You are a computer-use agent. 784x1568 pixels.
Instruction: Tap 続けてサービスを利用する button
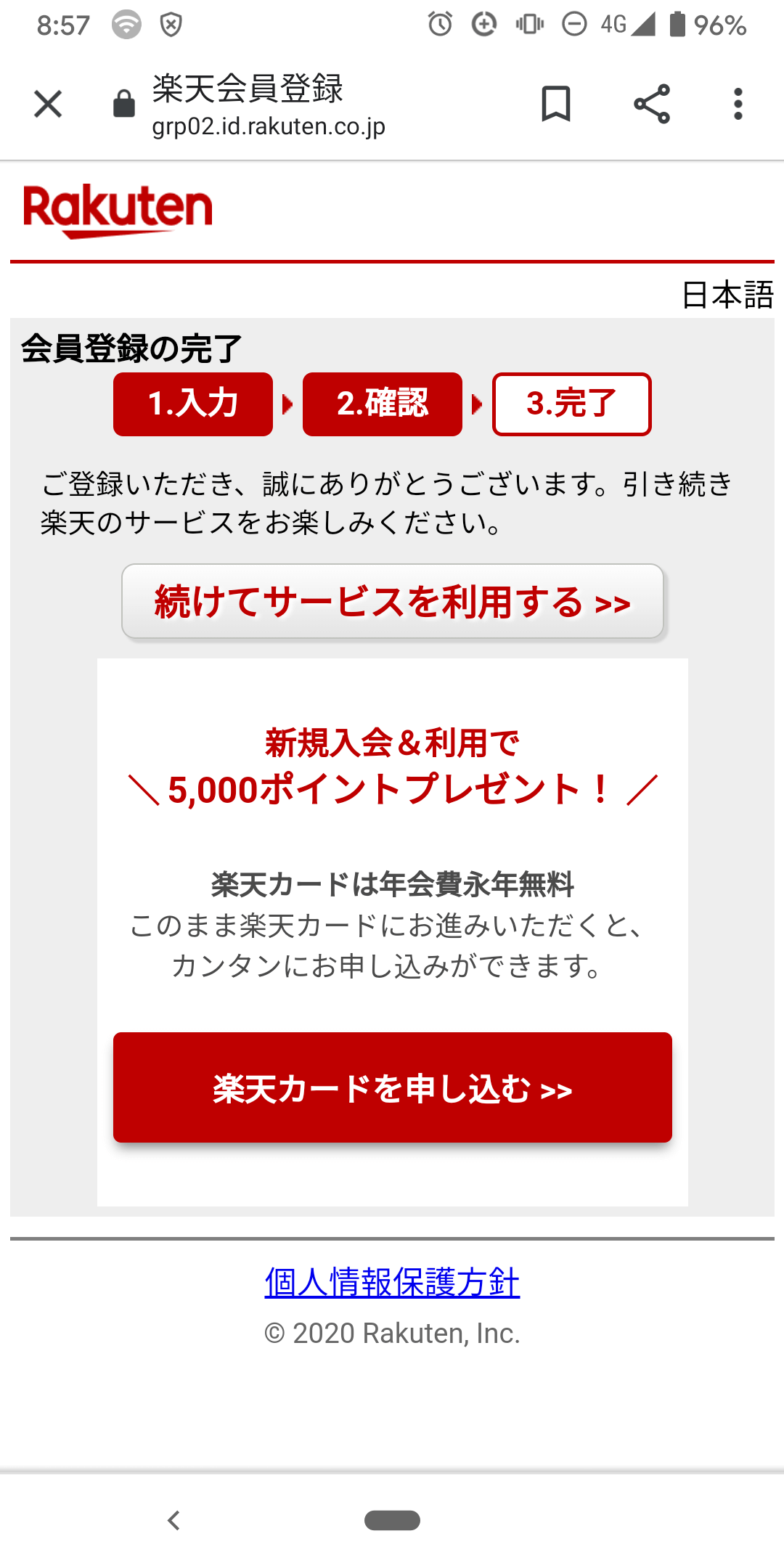pyautogui.click(x=392, y=602)
